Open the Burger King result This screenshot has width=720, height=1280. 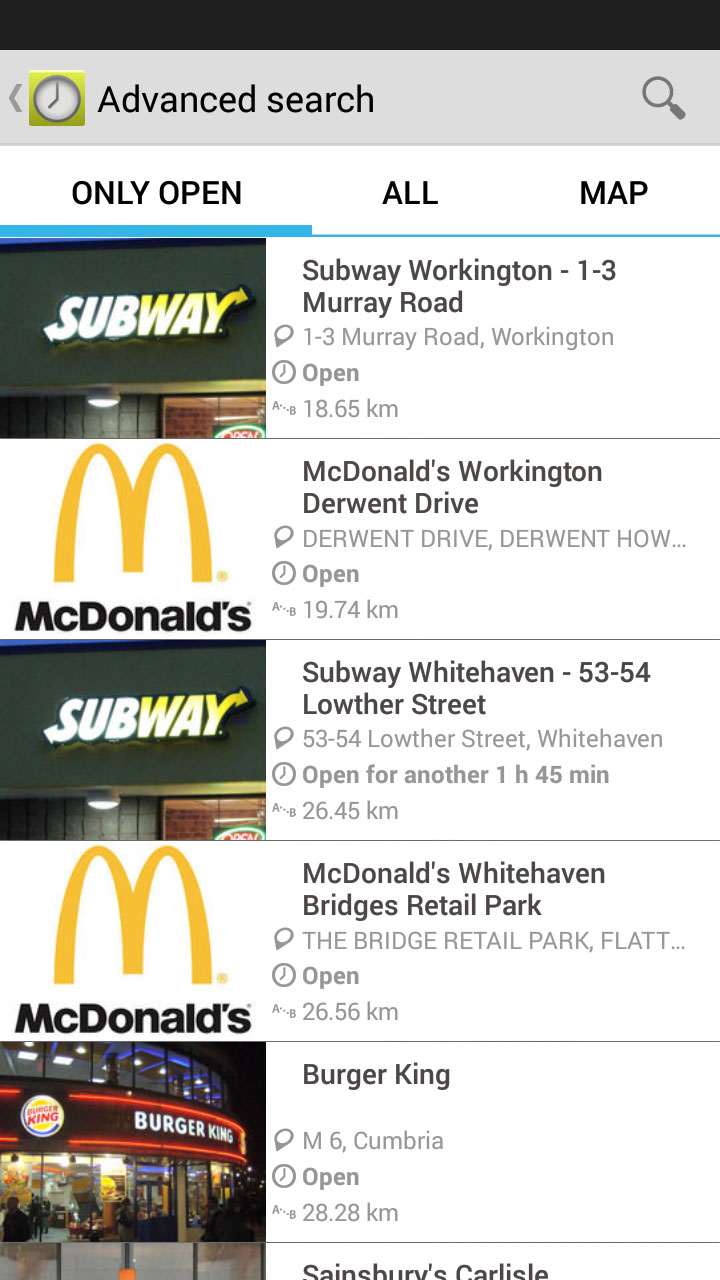[360, 1142]
